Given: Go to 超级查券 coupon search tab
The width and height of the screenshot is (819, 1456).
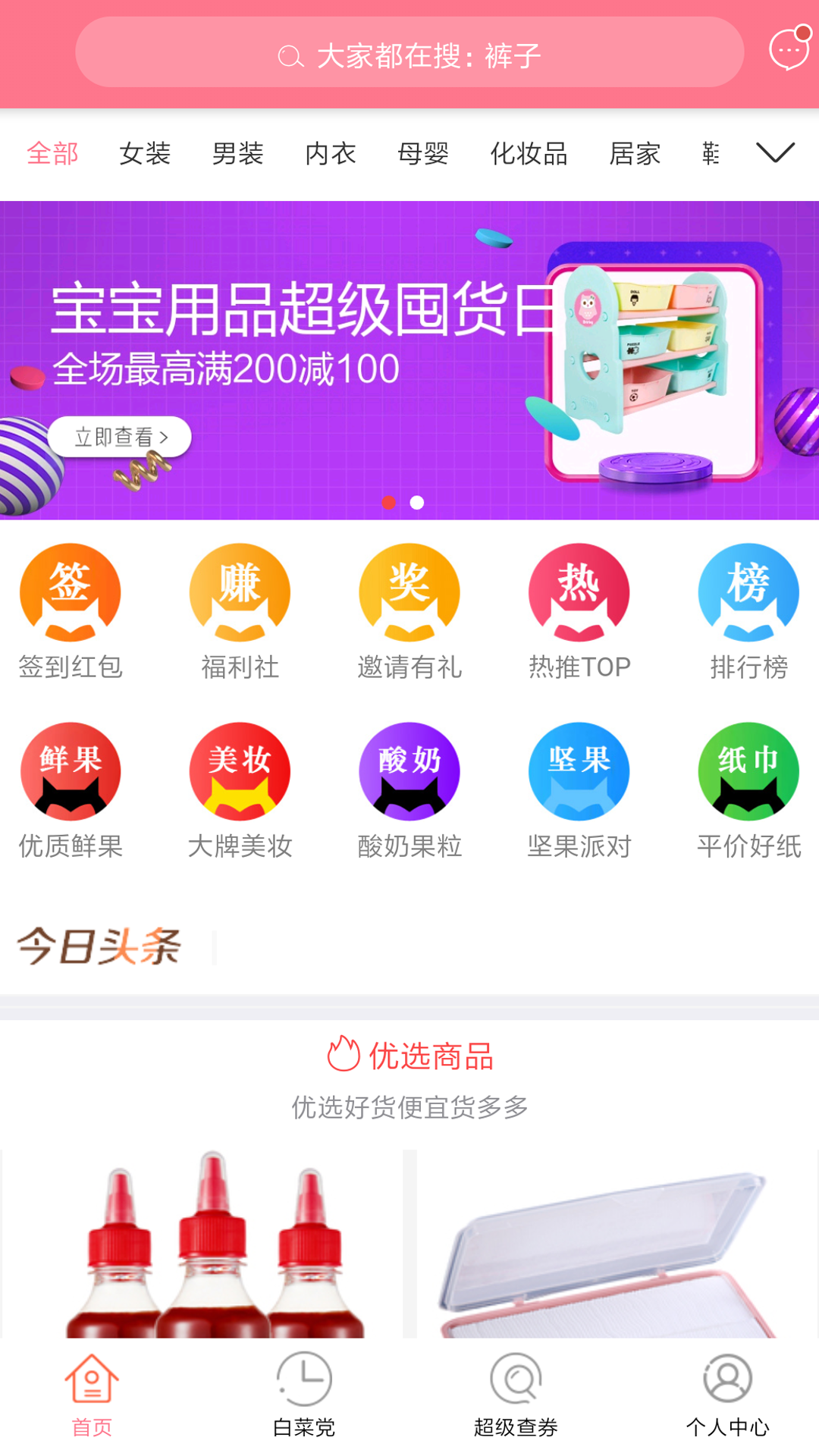Looking at the screenshot, I should coord(516,1395).
